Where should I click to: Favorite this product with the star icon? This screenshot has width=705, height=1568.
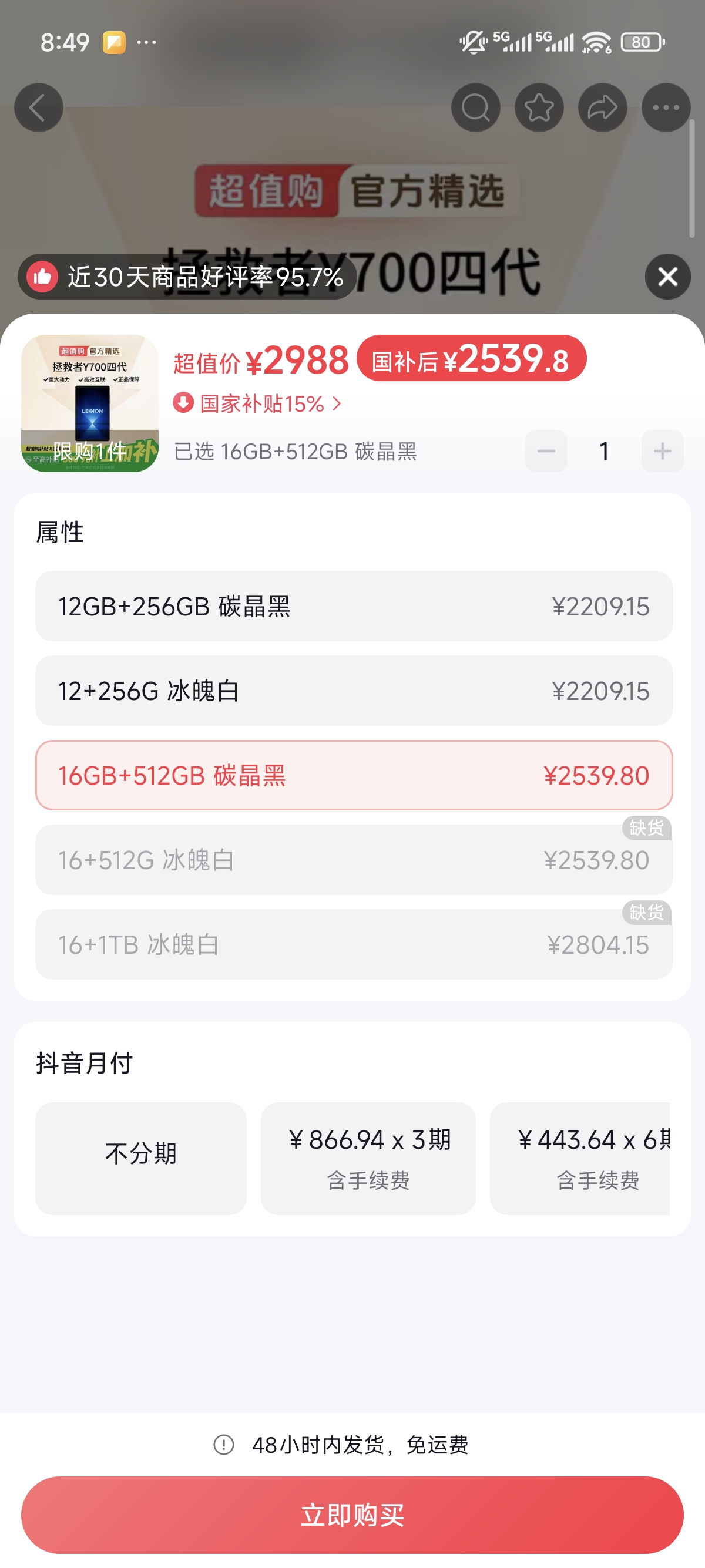(539, 107)
